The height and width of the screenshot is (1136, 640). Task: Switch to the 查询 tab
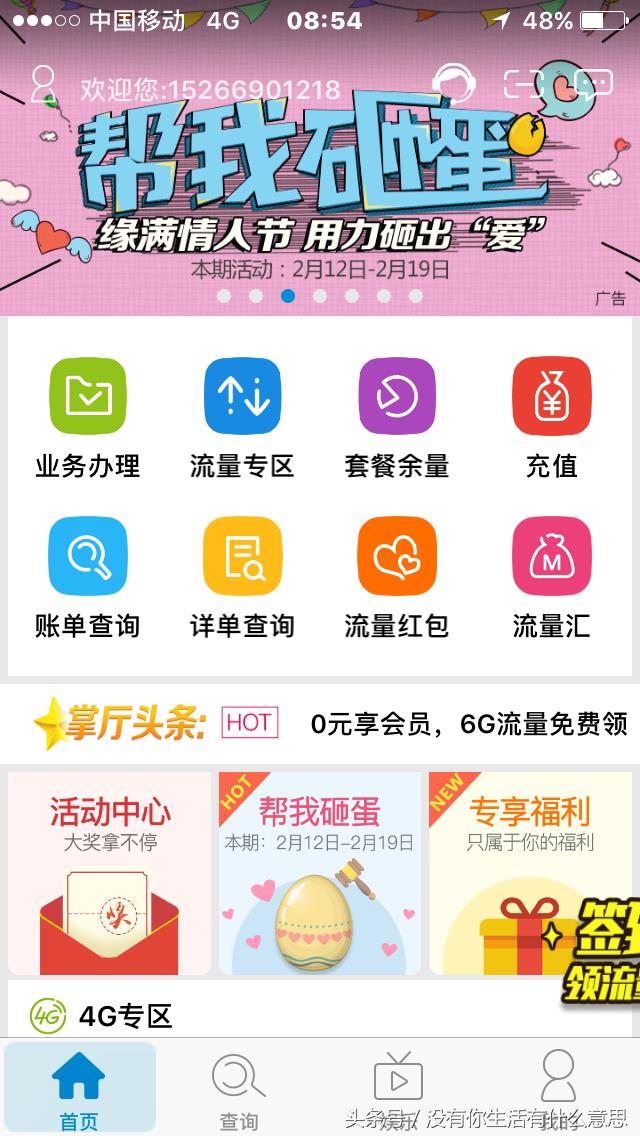tap(238, 1090)
